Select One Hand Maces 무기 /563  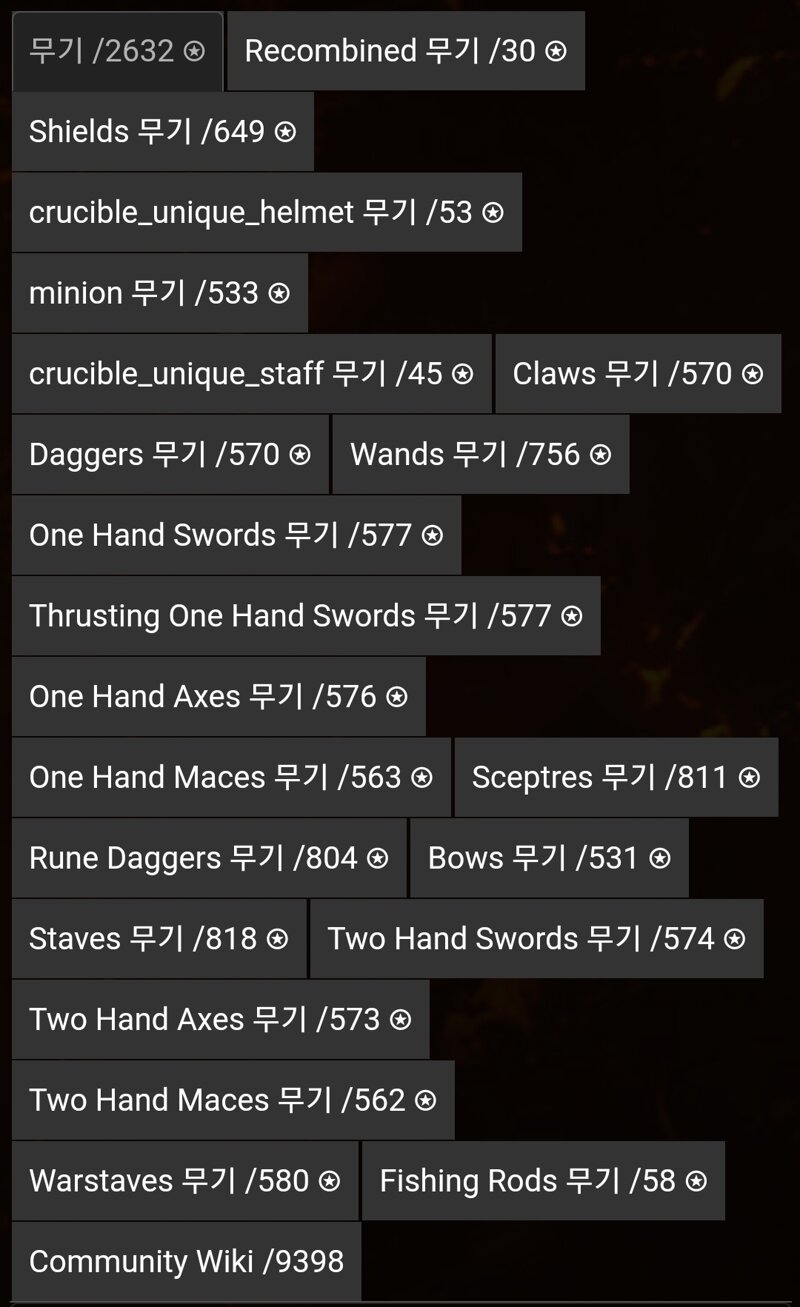[231, 778]
